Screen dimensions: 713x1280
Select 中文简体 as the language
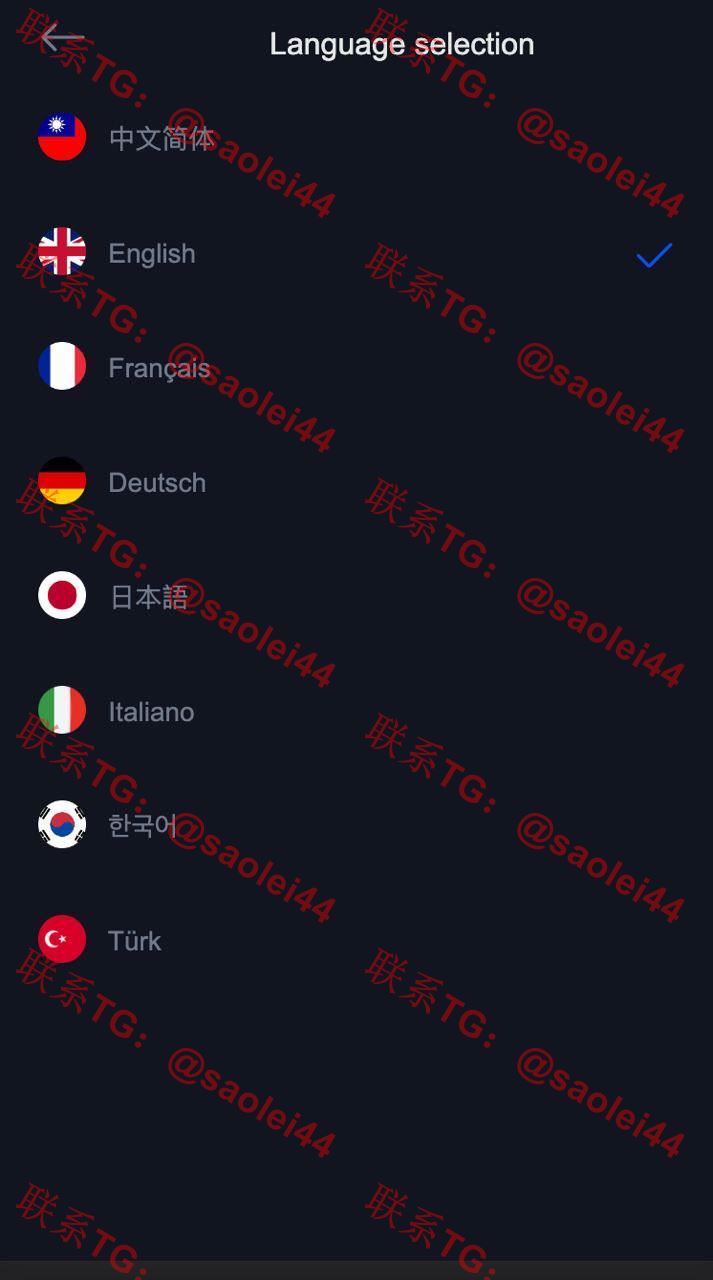[356, 138]
